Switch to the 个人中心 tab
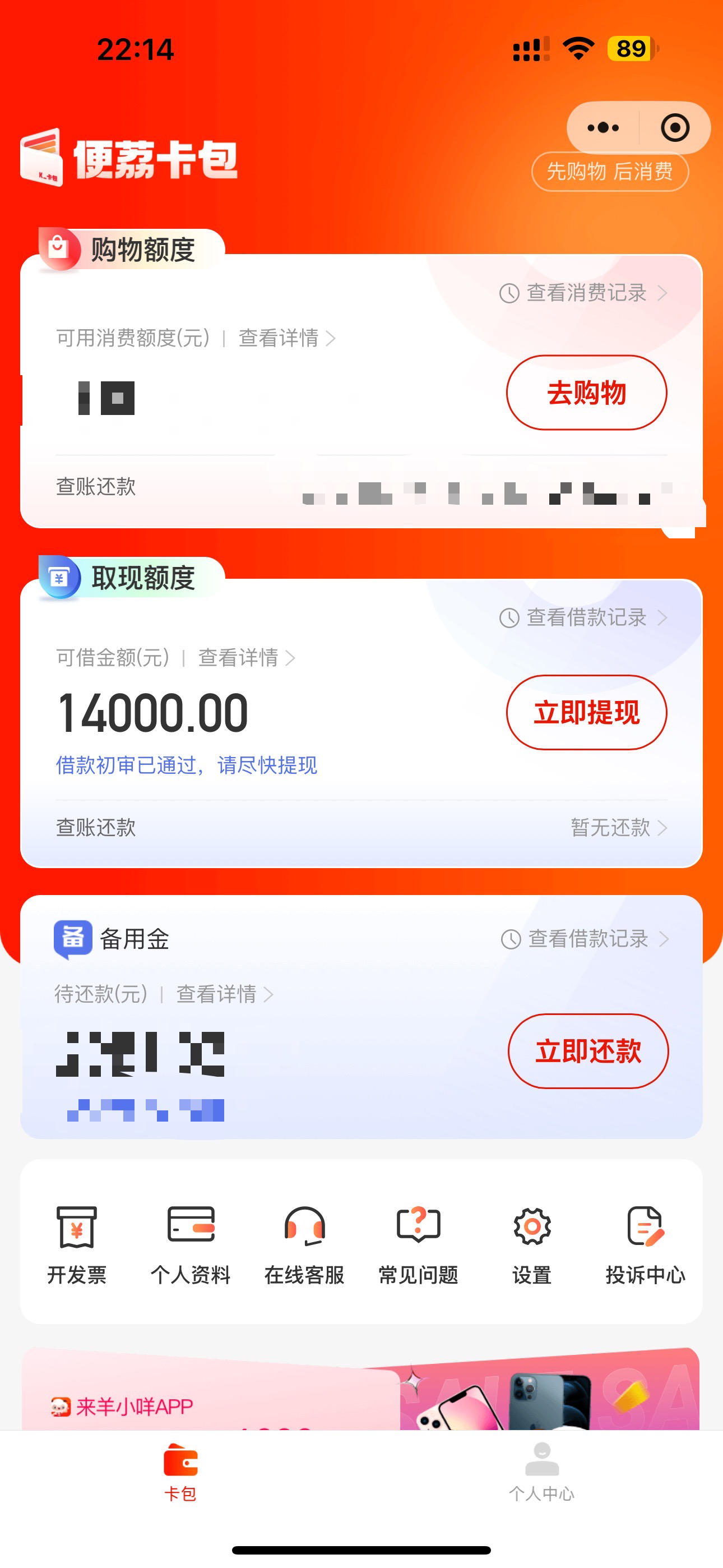This screenshot has height=1568, width=723. [x=541, y=1473]
